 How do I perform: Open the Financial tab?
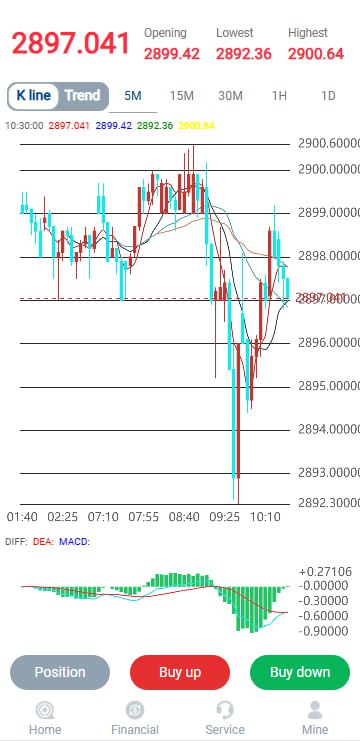tap(135, 718)
